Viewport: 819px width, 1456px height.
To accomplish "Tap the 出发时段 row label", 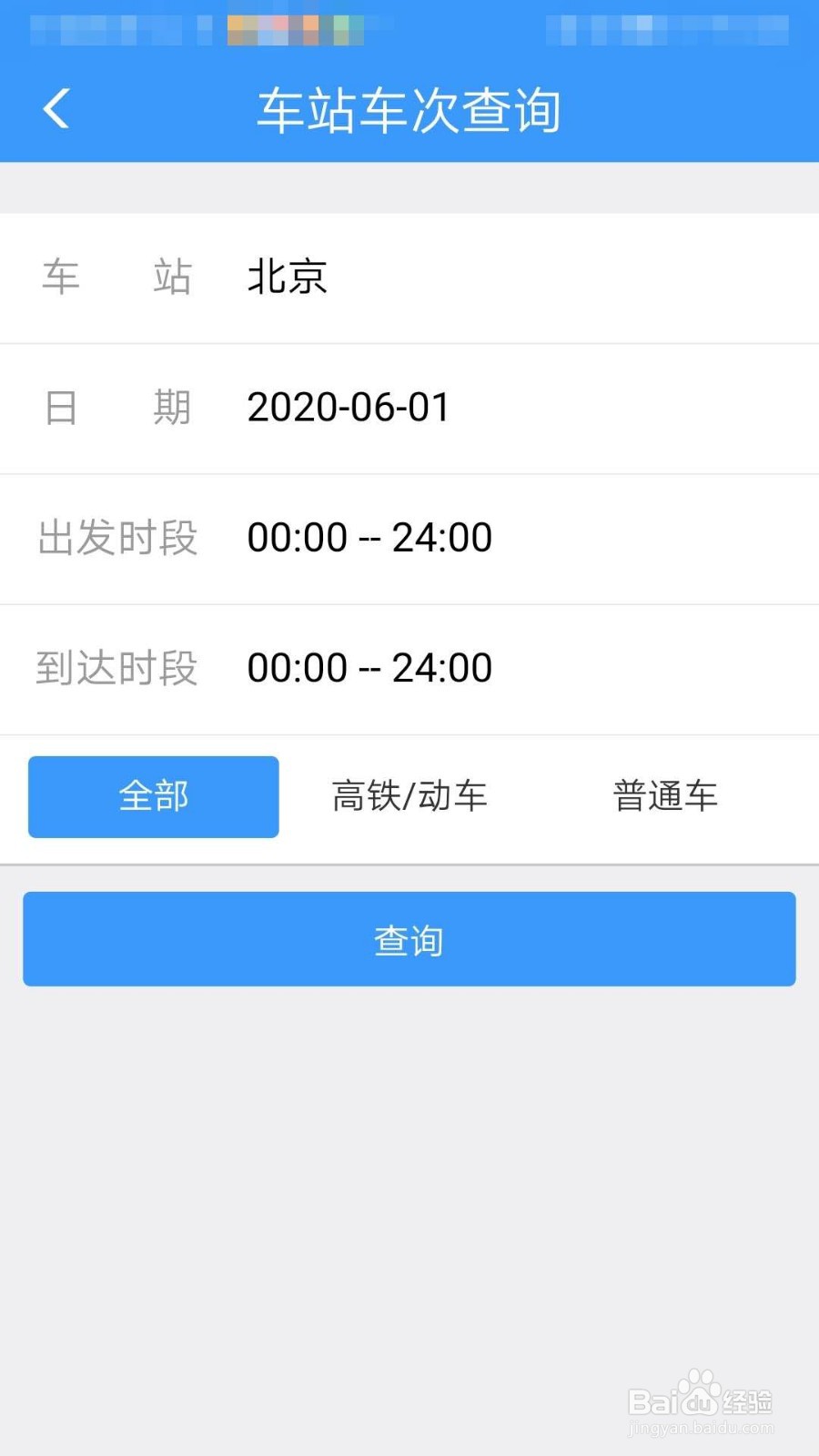I will [116, 539].
